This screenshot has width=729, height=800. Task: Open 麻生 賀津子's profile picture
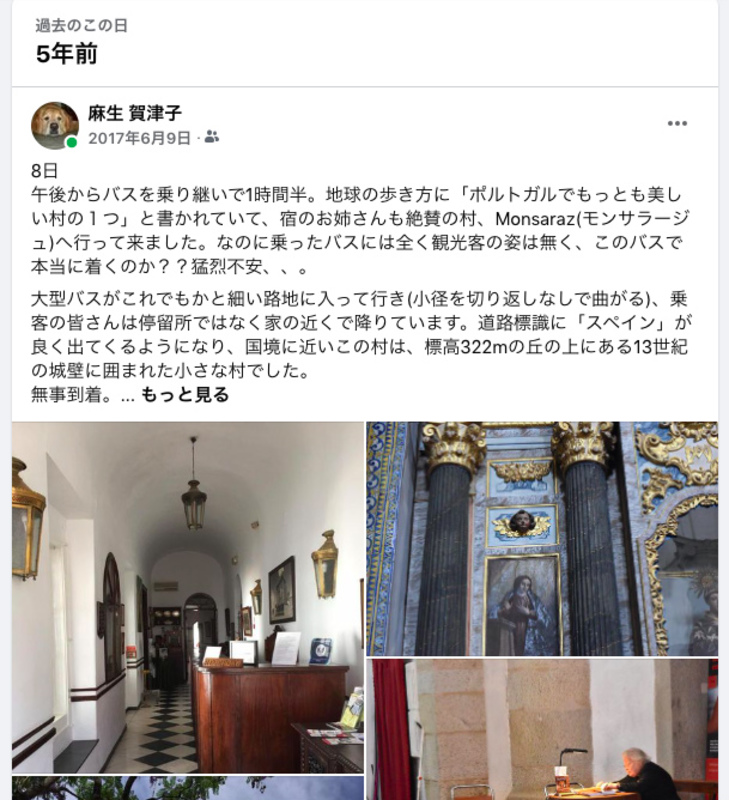coord(55,125)
